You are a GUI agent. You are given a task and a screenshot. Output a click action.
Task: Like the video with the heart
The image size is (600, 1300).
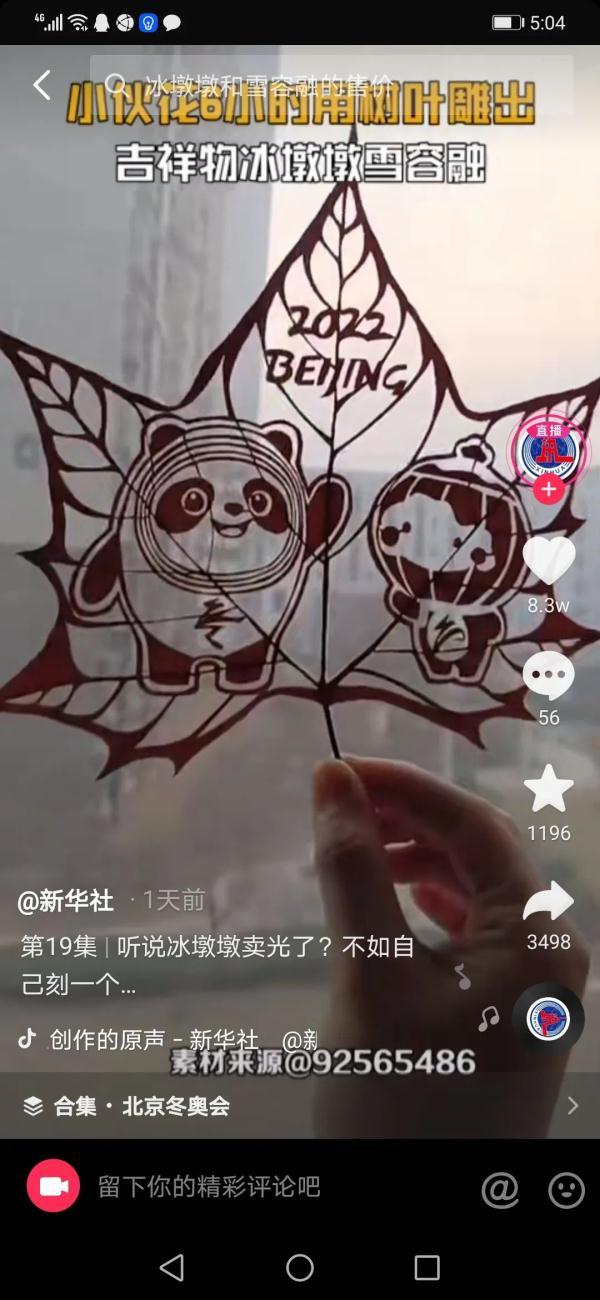point(548,561)
